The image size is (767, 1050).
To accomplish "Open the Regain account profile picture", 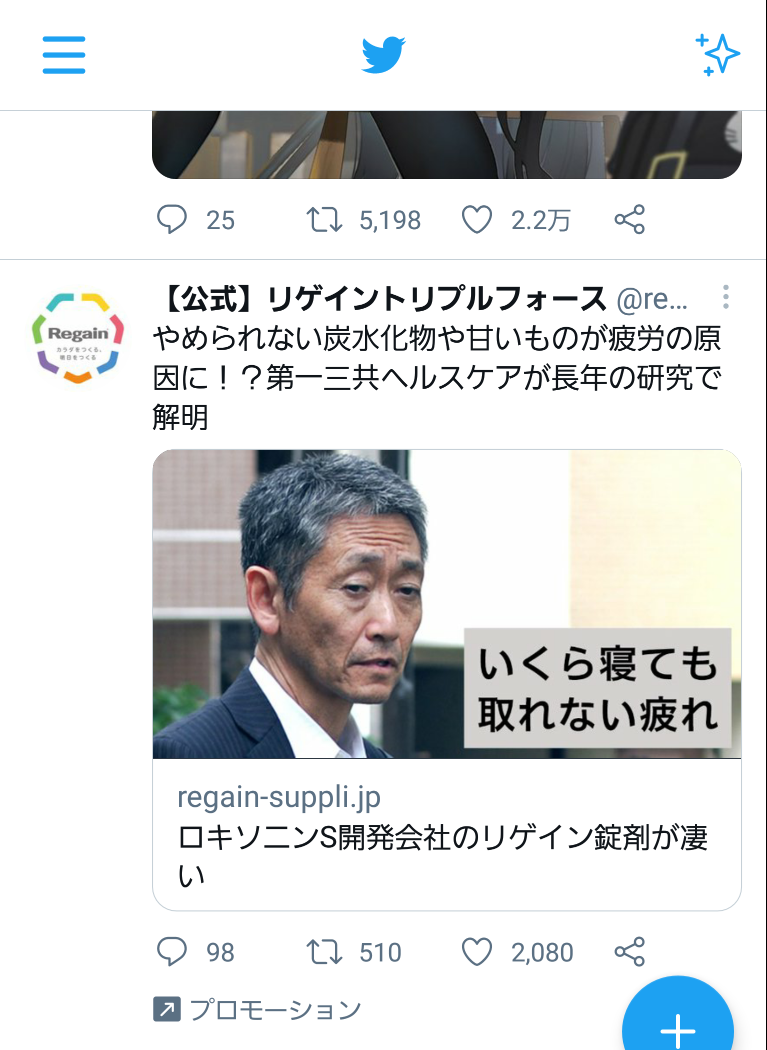I will (x=78, y=337).
